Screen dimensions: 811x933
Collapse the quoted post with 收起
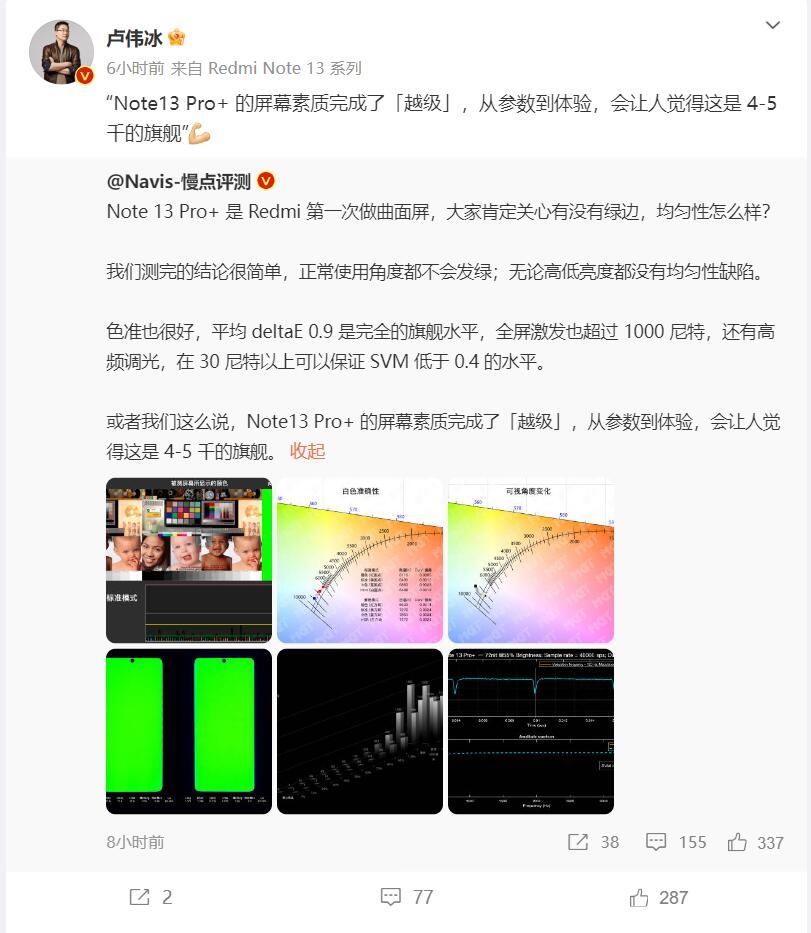308,451
